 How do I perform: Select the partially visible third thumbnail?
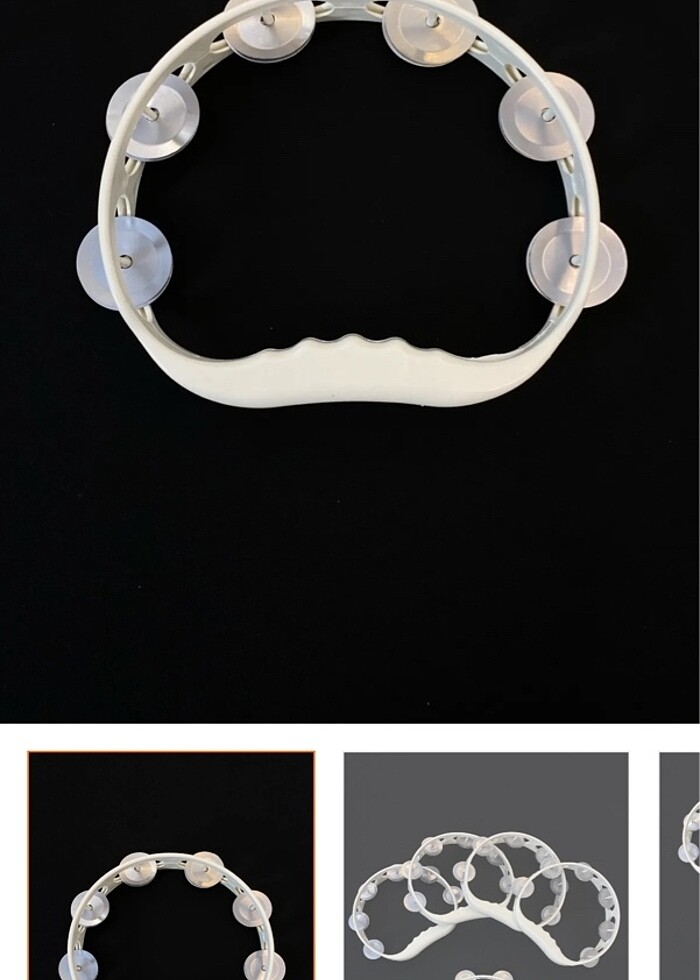682,866
